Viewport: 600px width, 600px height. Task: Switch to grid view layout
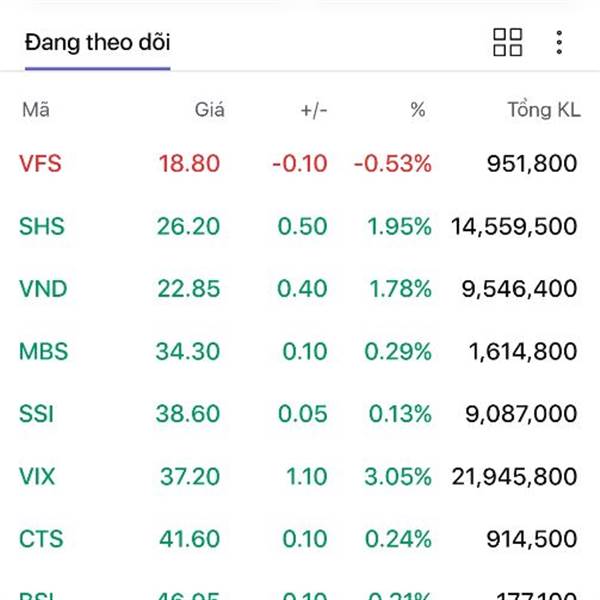[x=508, y=43]
